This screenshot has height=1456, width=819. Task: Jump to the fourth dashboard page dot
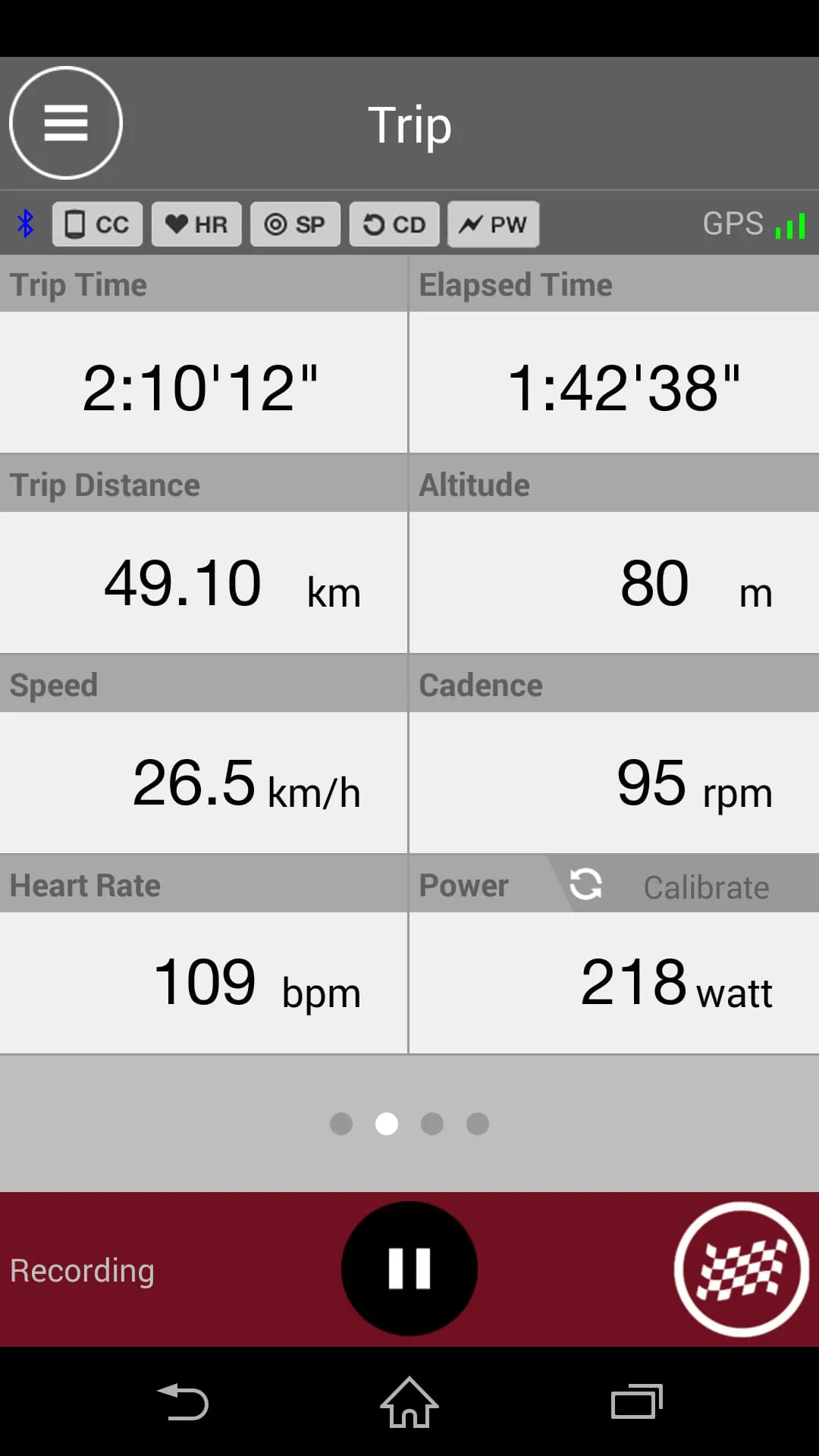point(478,1125)
